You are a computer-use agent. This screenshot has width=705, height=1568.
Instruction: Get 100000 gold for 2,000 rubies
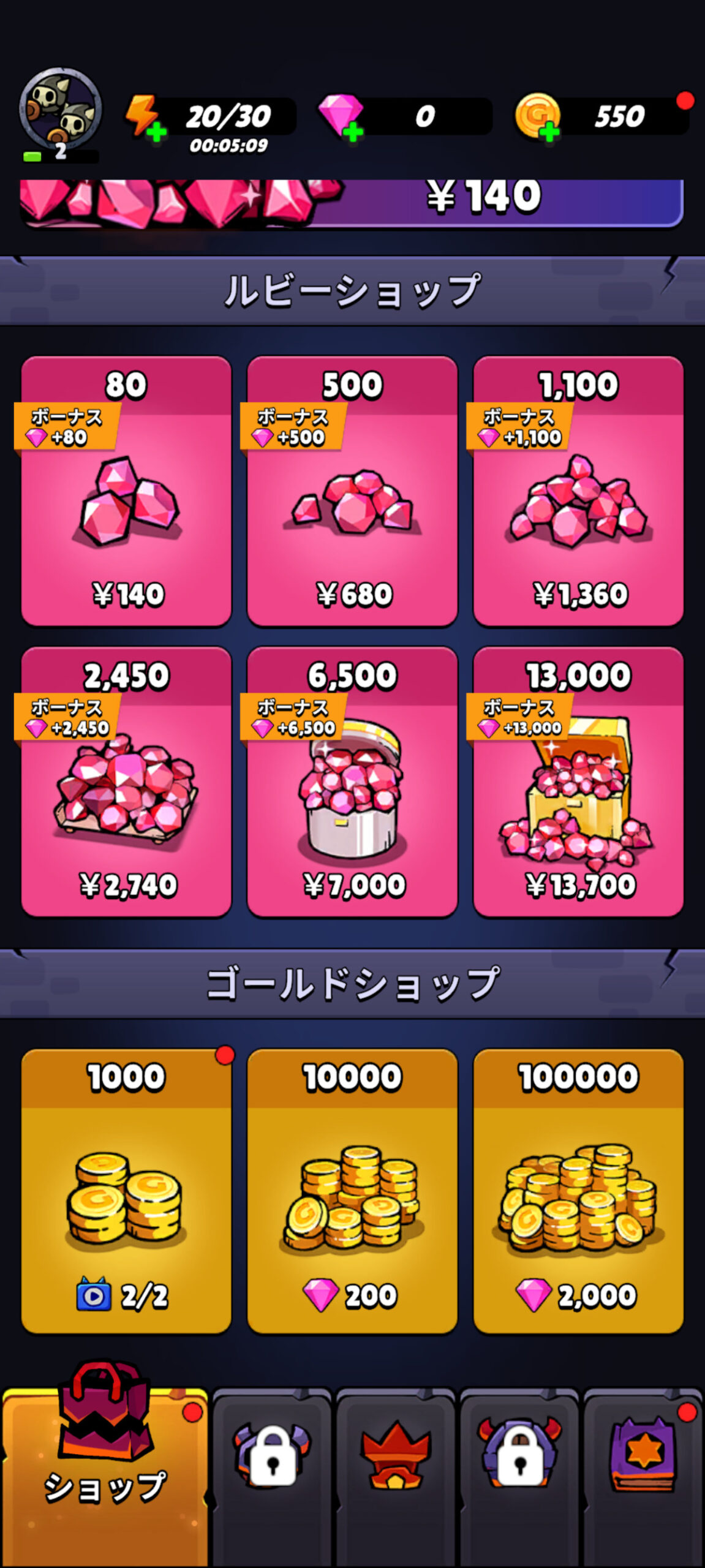pyautogui.click(x=578, y=1191)
